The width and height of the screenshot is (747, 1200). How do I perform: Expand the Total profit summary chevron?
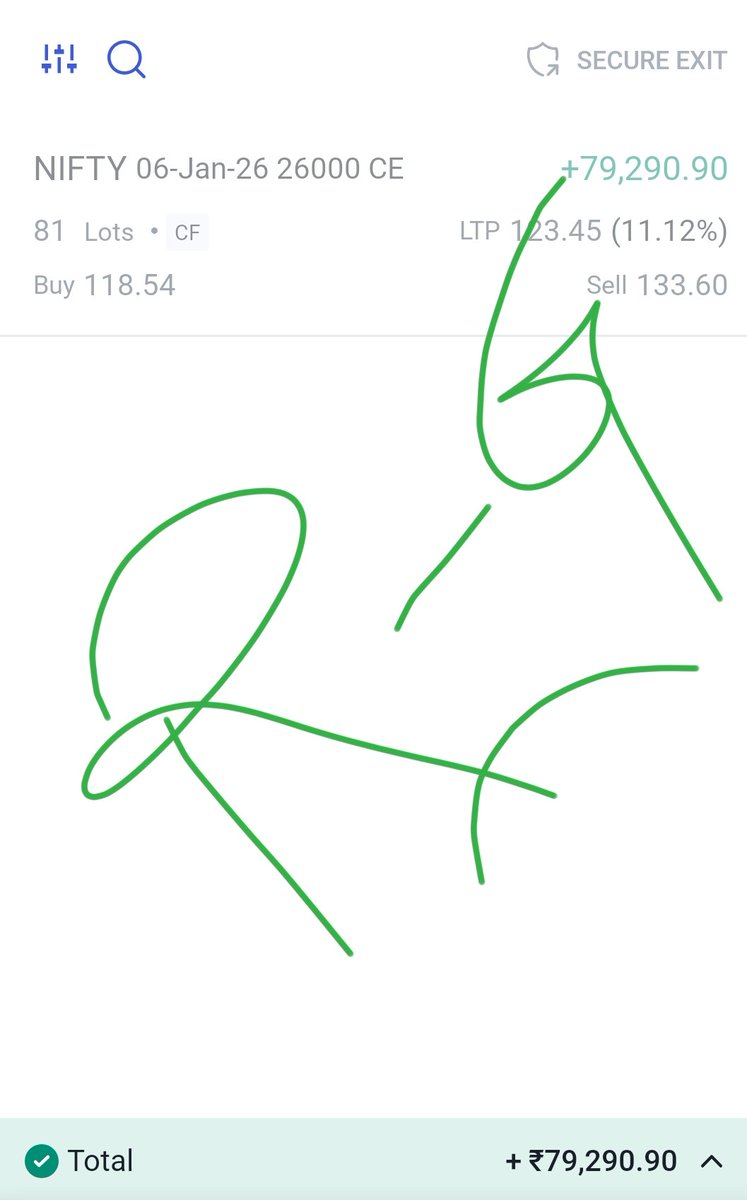click(x=711, y=1161)
